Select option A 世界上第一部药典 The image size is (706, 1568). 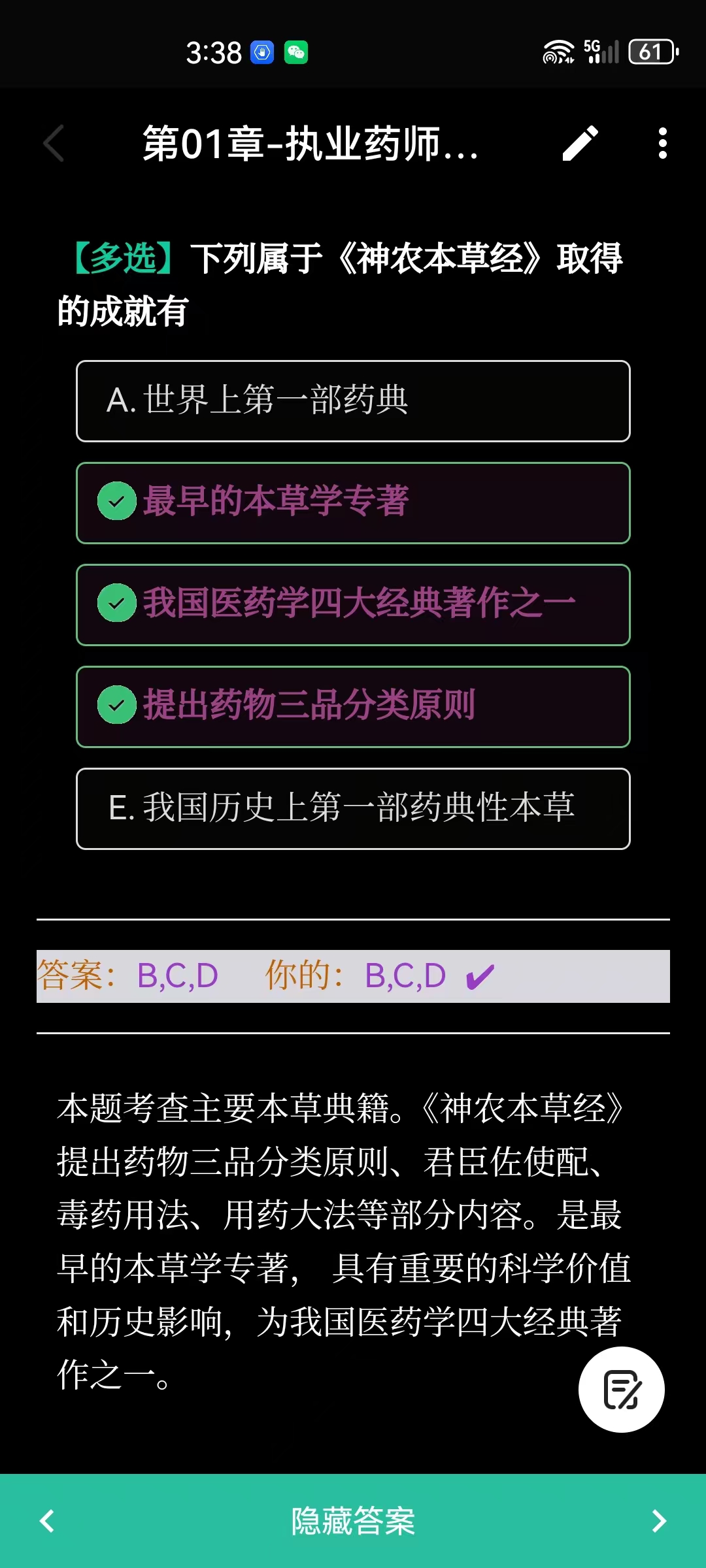click(x=353, y=401)
